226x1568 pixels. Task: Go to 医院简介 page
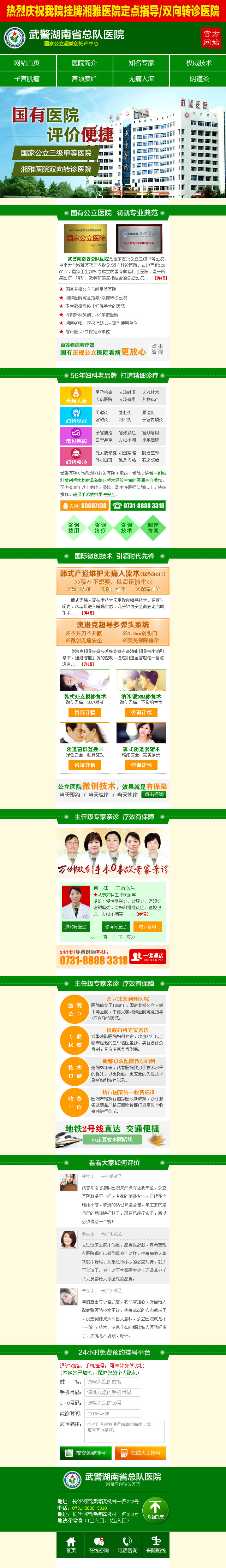84,63
